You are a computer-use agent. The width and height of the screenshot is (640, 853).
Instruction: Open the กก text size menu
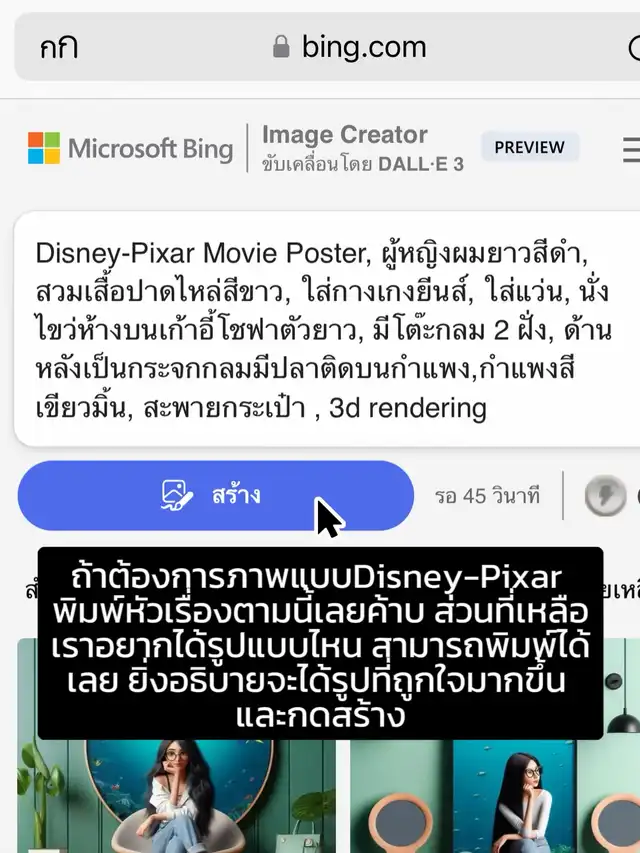tap(59, 47)
